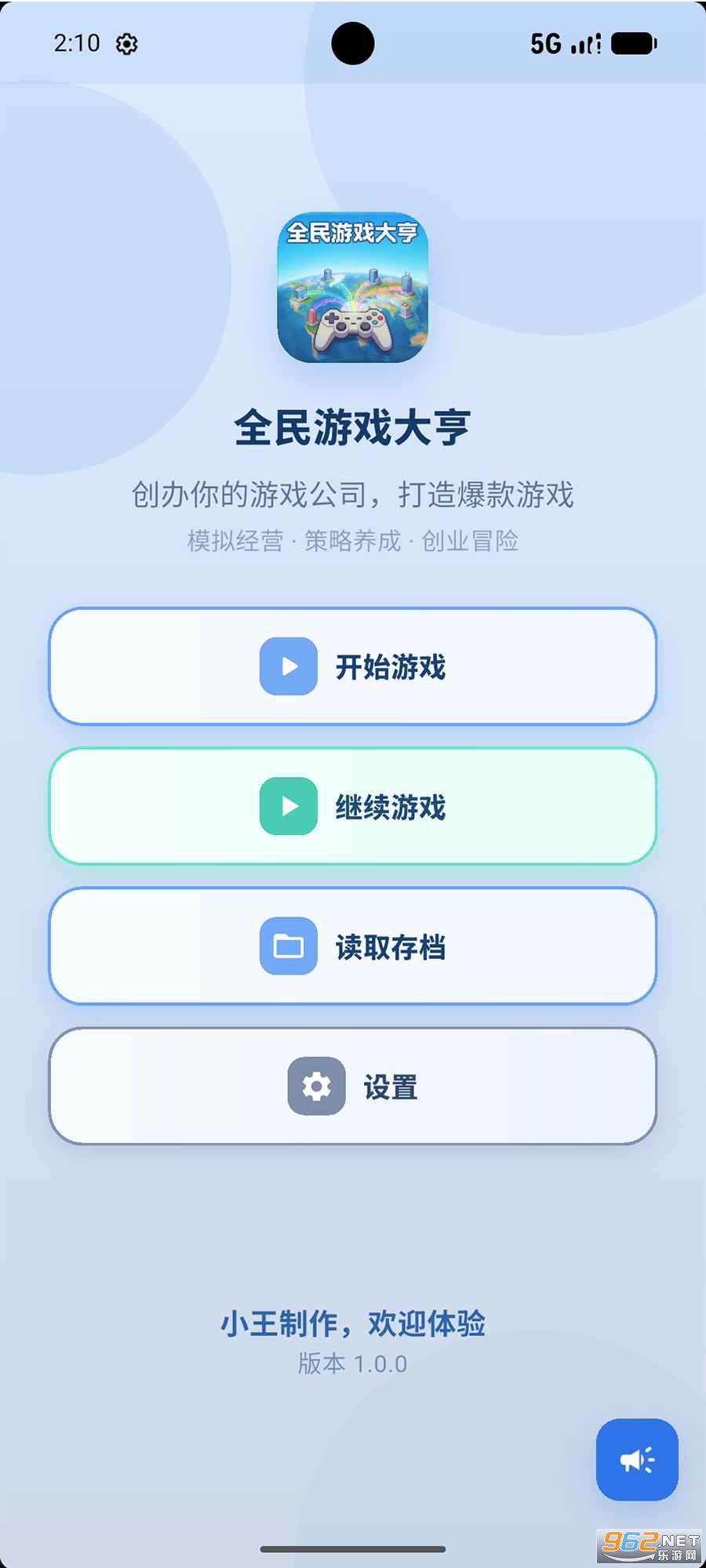Load a saved game with 读取存档
The height and width of the screenshot is (1568, 706).
click(x=352, y=946)
